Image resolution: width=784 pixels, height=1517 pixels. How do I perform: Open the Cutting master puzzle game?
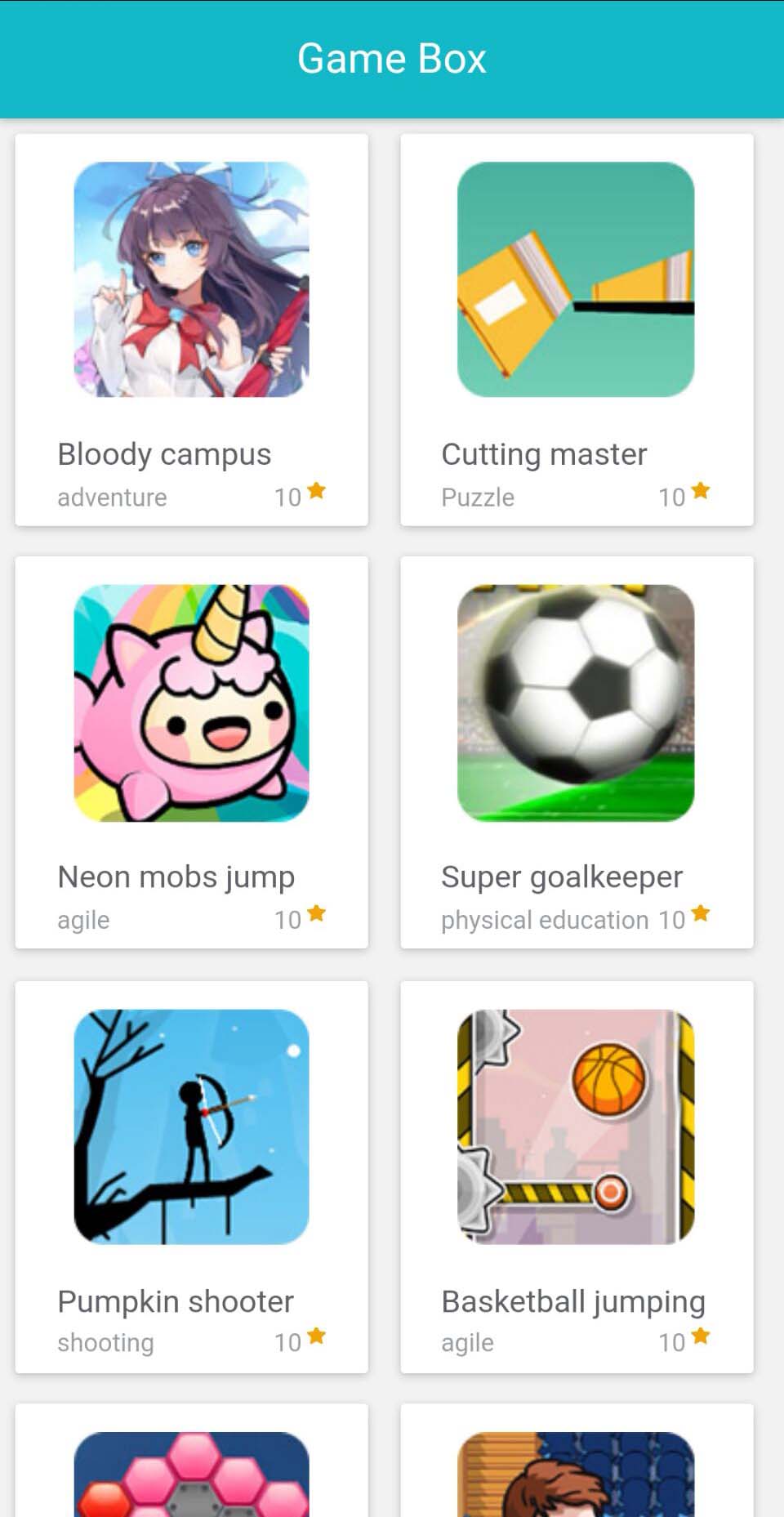[x=577, y=330]
